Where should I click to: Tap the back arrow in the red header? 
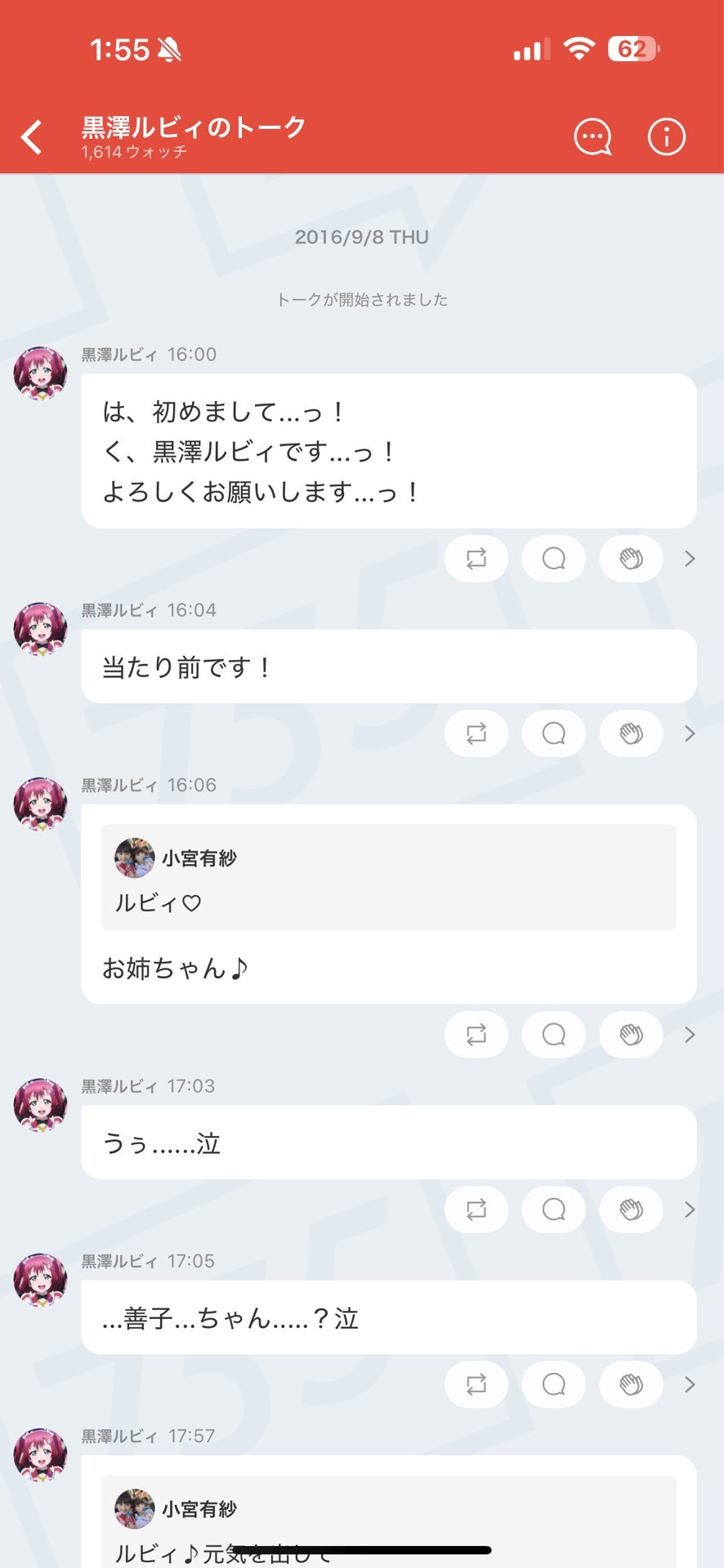pyautogui.click(x=31, y=136)
